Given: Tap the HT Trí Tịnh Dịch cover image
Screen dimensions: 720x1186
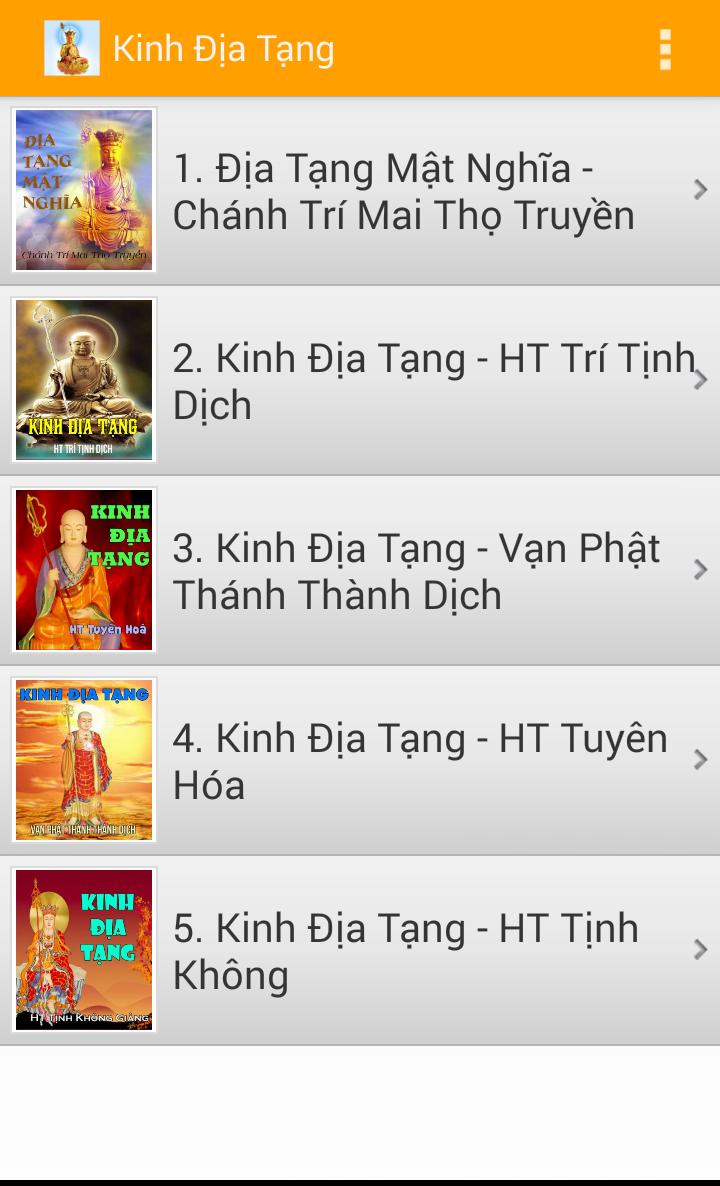Looking at the screenshot, I should coord(84,380).
